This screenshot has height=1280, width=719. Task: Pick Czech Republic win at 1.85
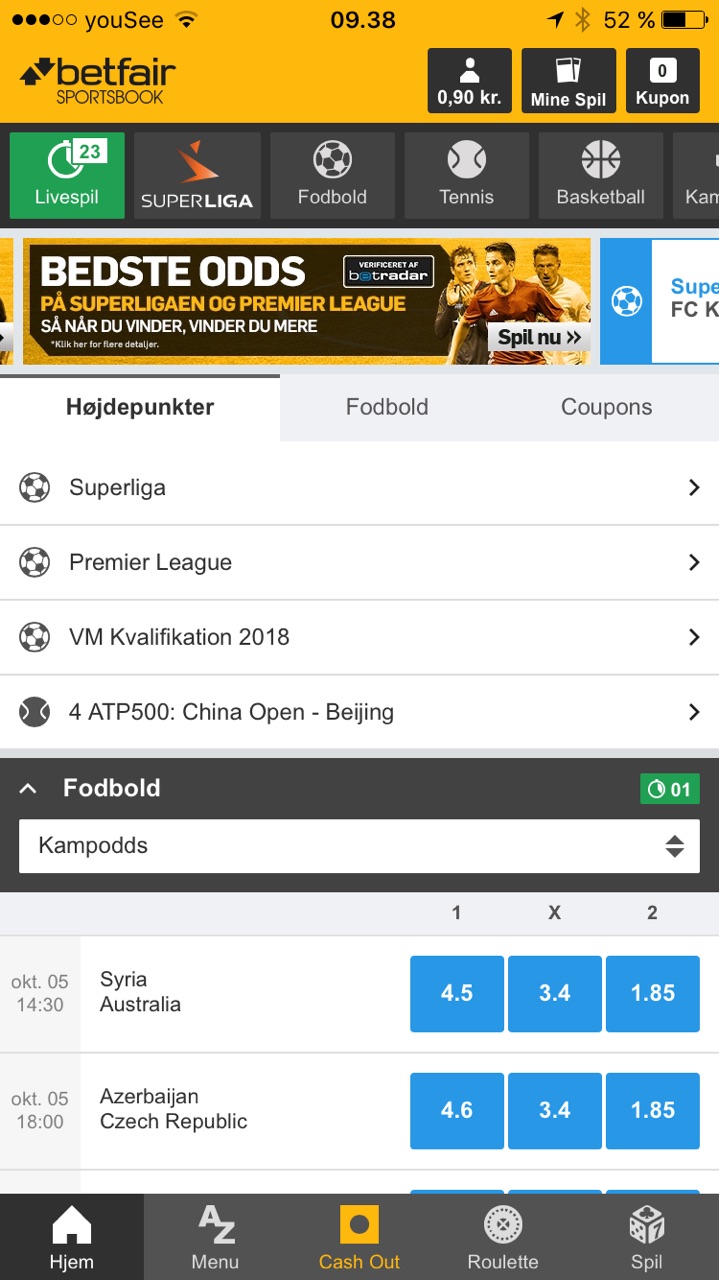(653, 1110)
